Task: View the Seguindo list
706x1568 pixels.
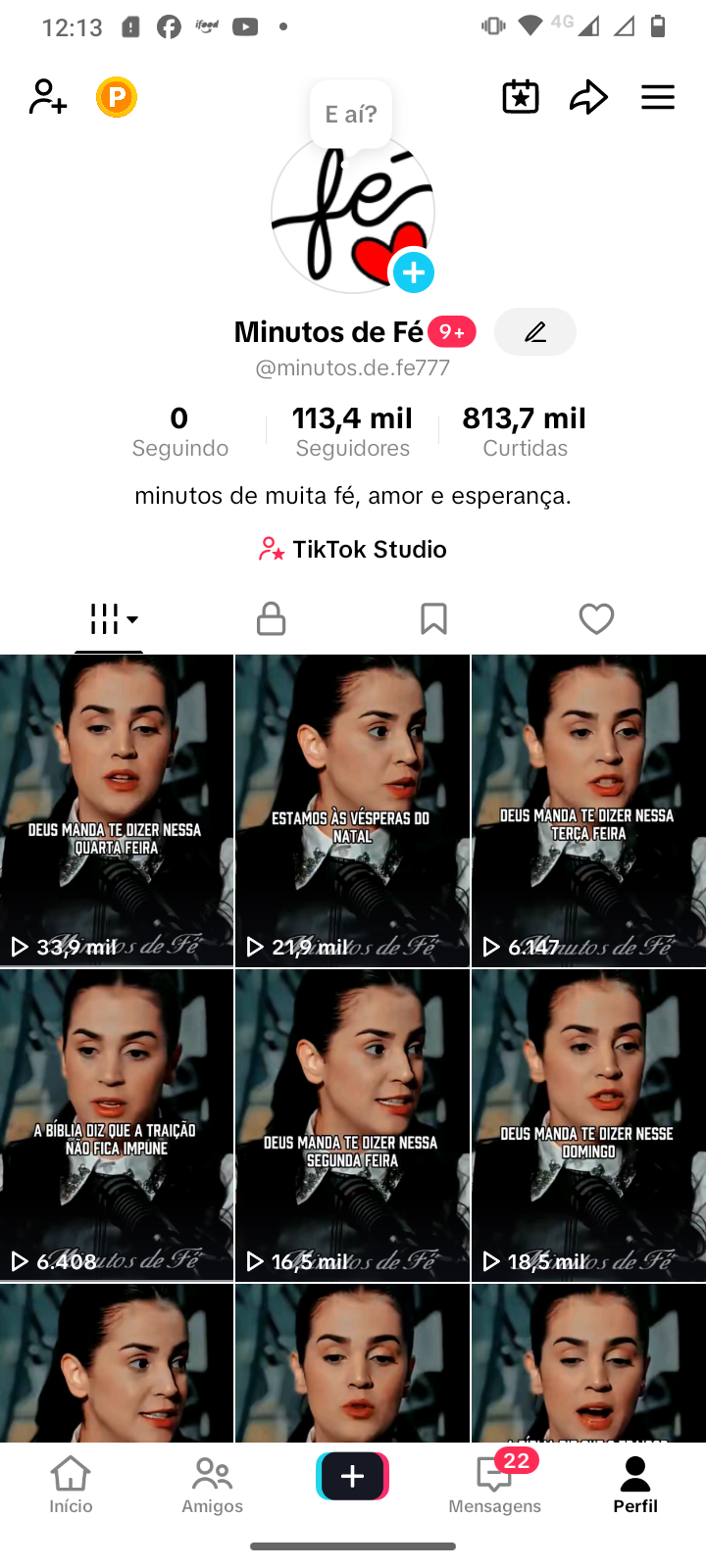Action: pyautogui.click(x=179, y=431)
